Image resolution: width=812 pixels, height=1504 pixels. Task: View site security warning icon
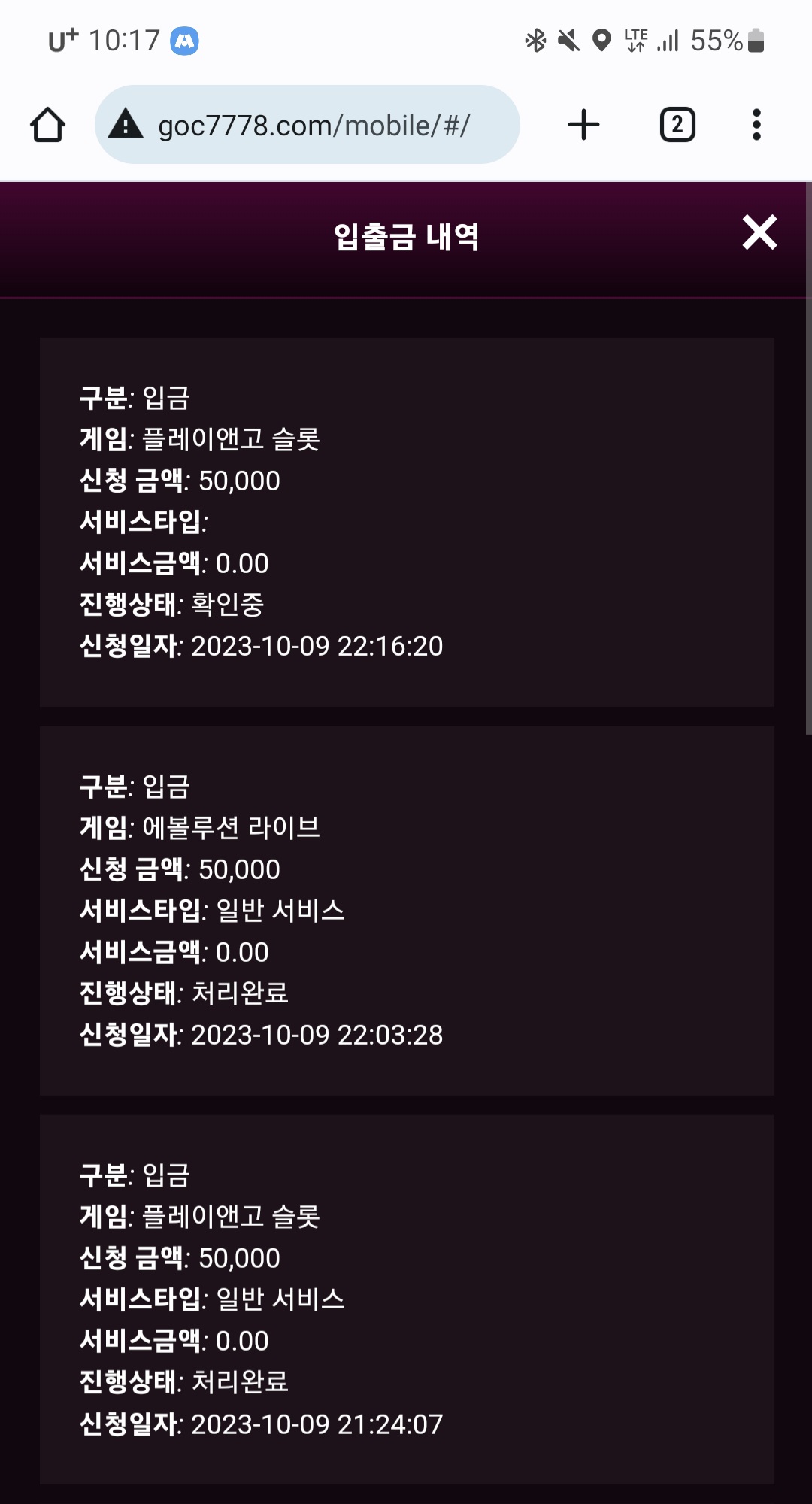126,123
